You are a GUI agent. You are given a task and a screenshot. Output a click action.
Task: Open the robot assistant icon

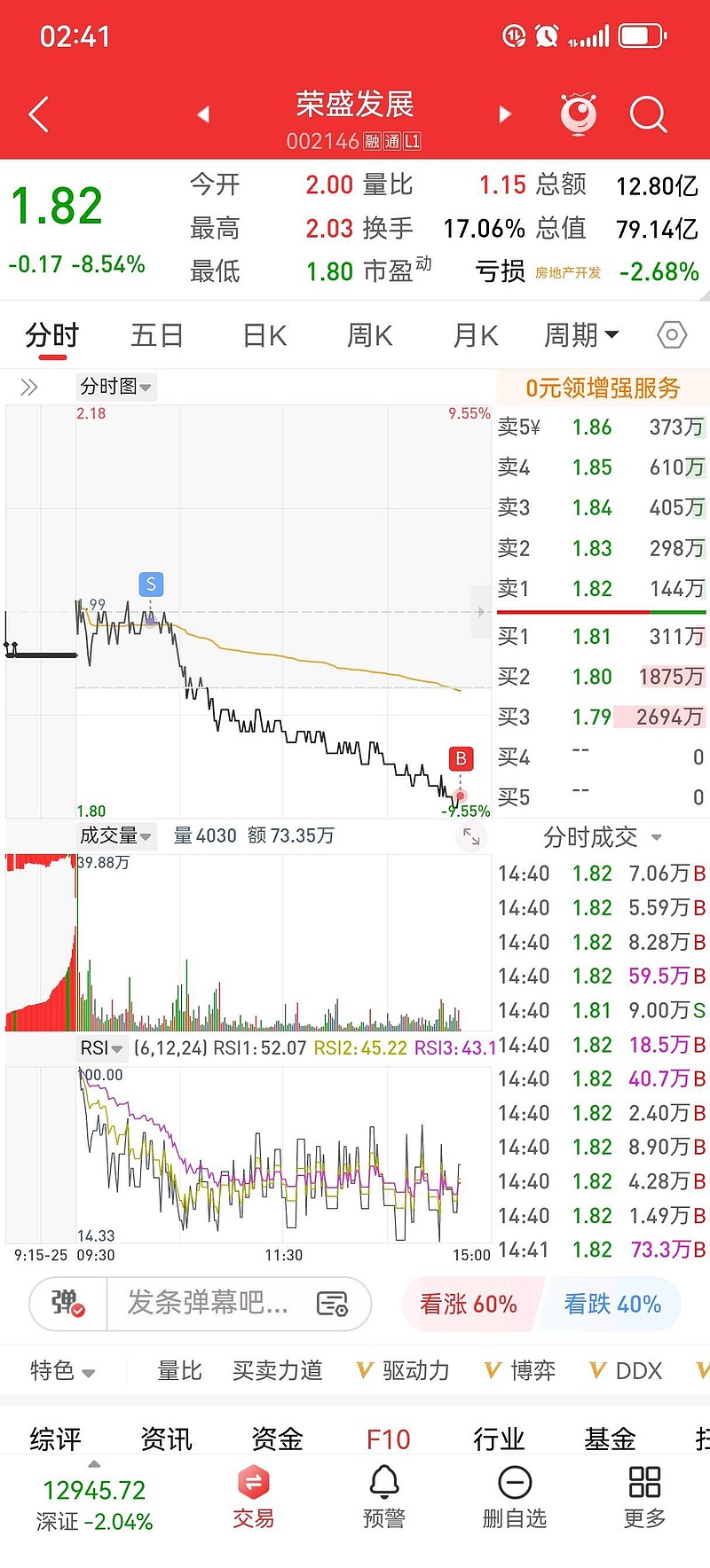579,114
